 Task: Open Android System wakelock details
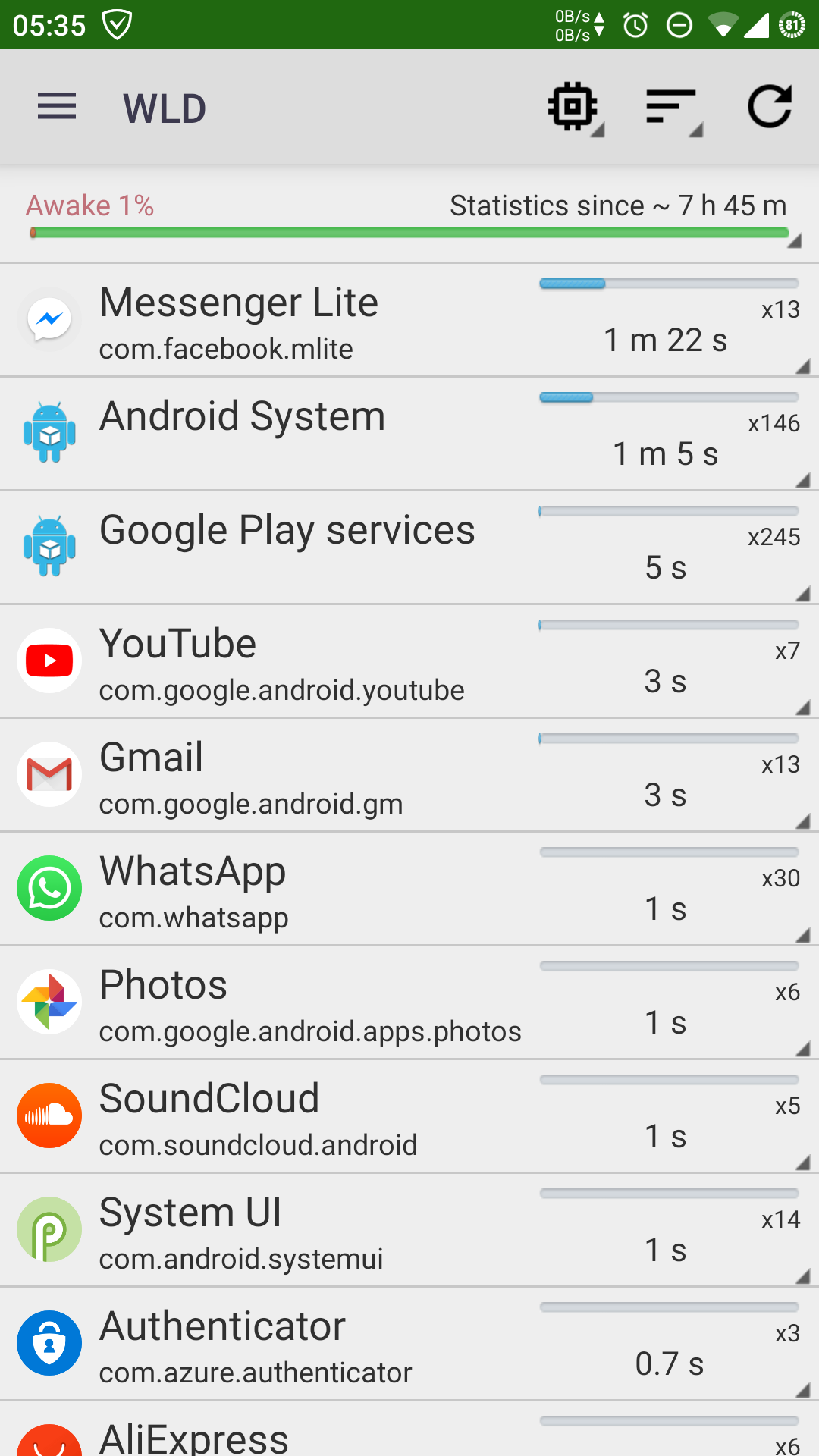point(409,435)
